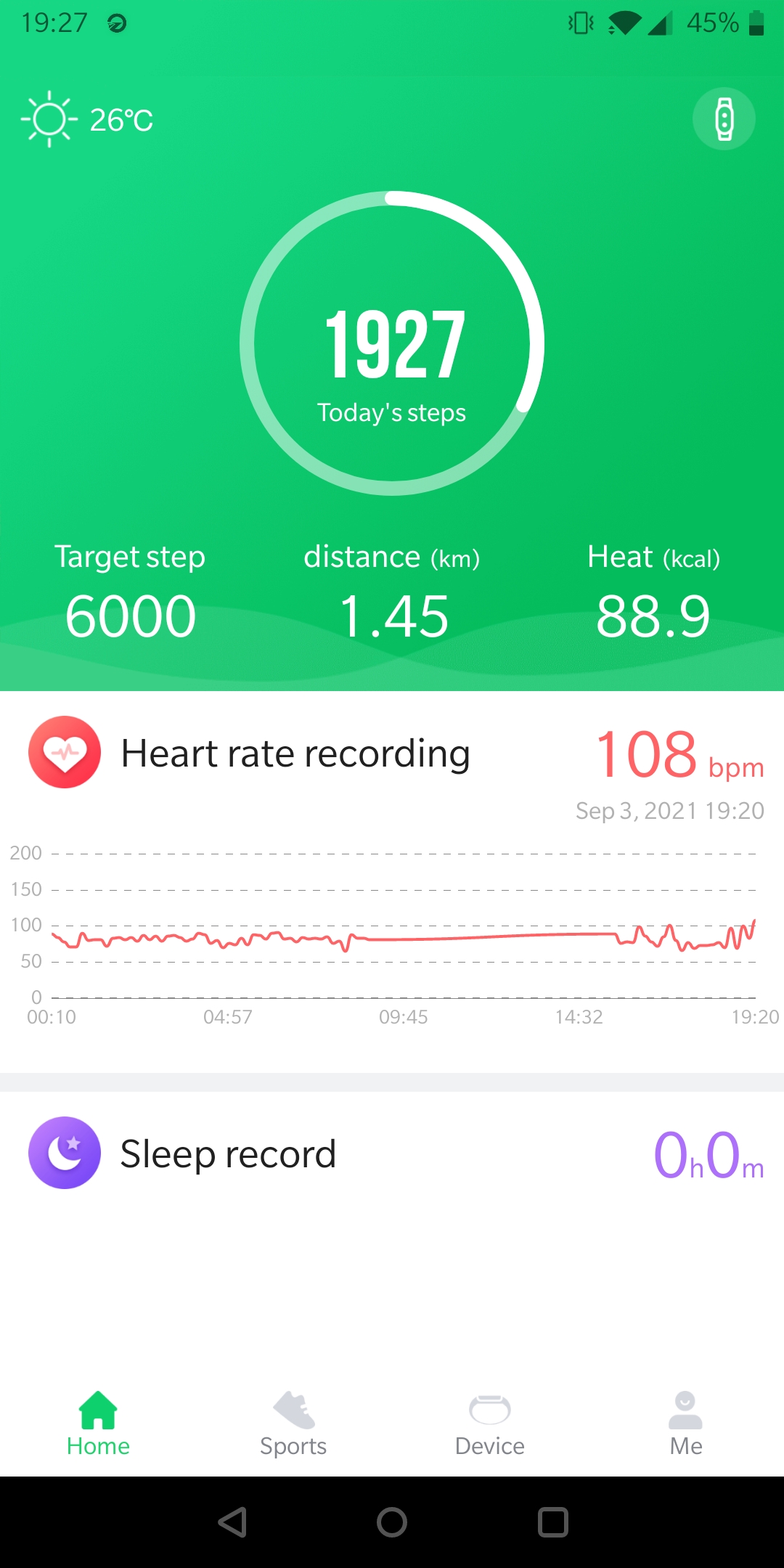784x1568 pixels.
Task: Open the Heart rate recording card
Action: click(392, 882)
